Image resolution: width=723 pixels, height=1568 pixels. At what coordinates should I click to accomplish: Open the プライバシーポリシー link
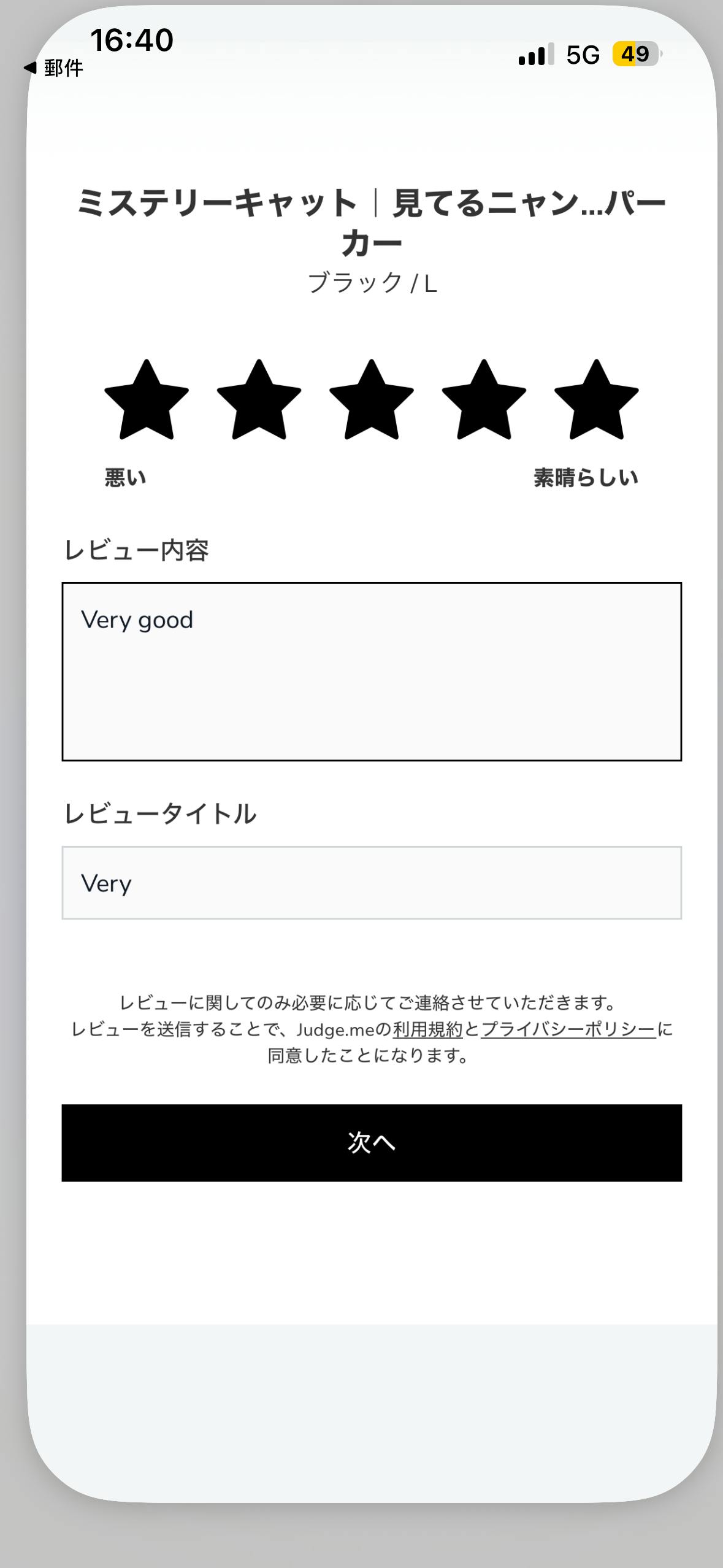pyautogui.click(x=568, y=1029)
